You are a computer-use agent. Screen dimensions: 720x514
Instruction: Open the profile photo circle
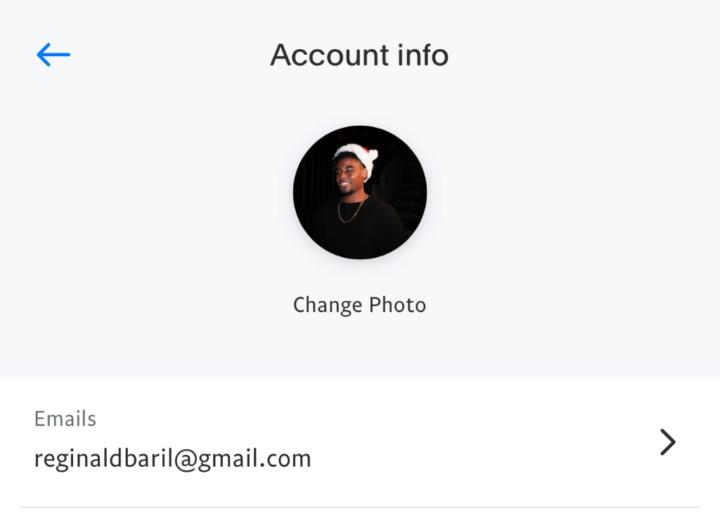360,192
